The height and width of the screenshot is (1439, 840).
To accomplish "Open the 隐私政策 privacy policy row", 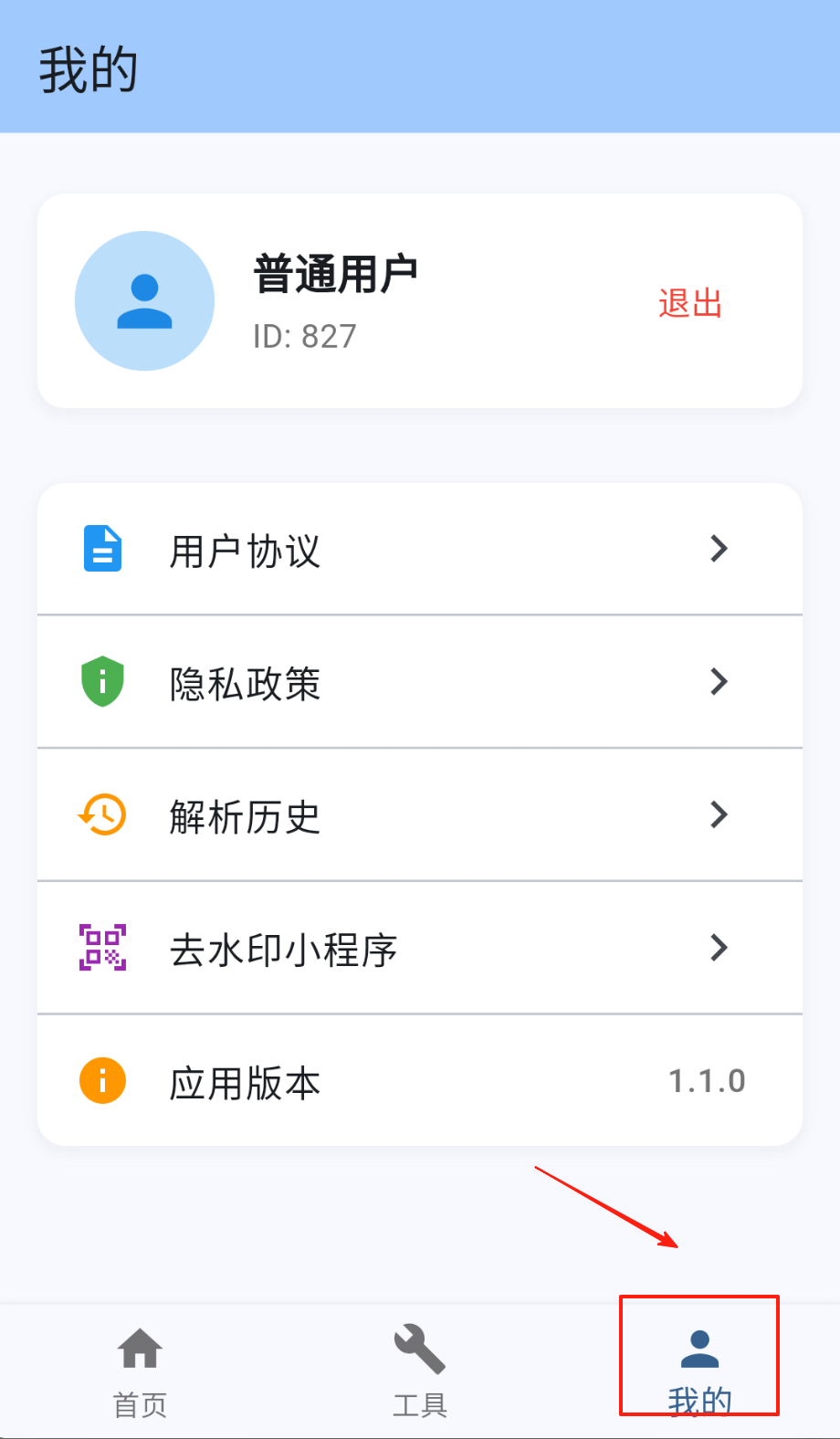I will tap(419, 682).
